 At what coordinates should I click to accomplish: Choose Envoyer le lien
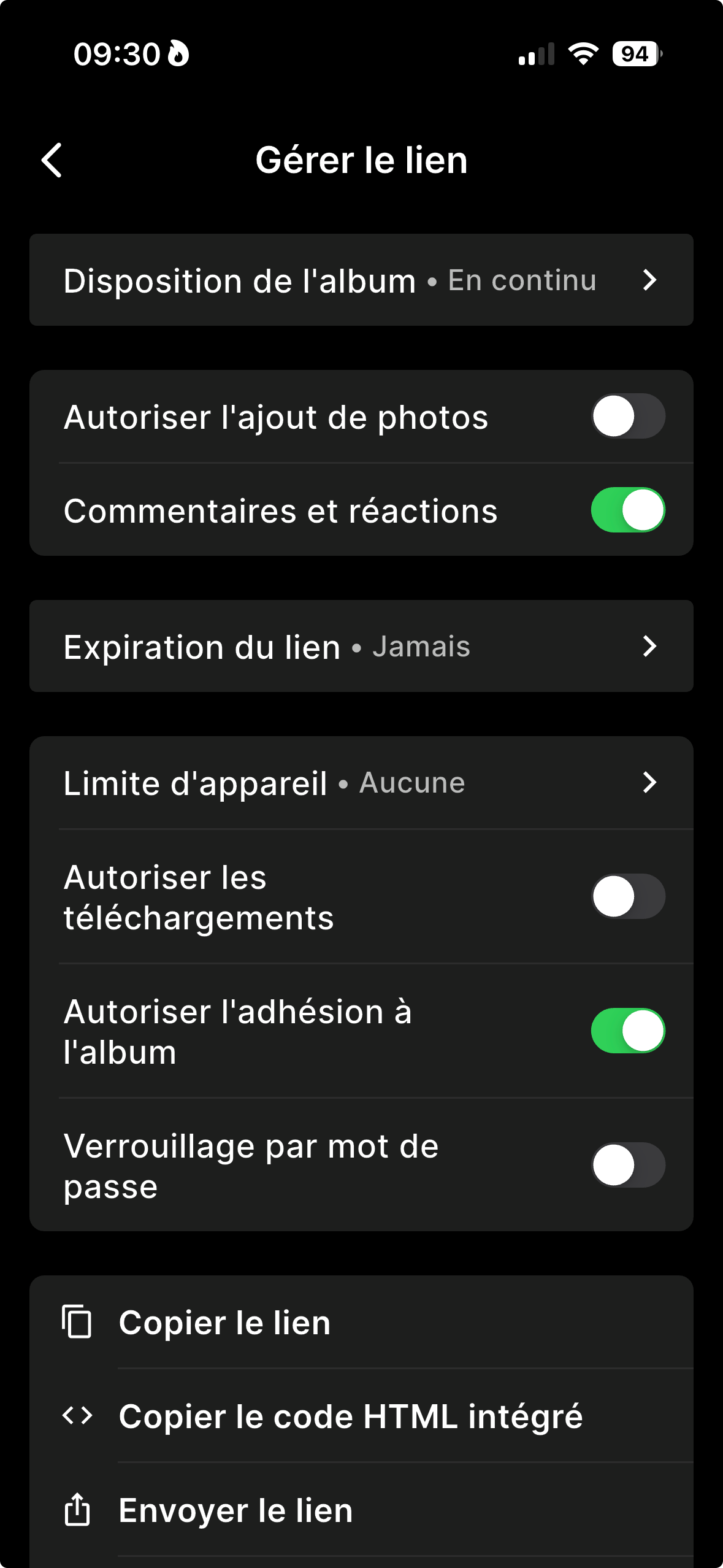[x=235, y=1510]
